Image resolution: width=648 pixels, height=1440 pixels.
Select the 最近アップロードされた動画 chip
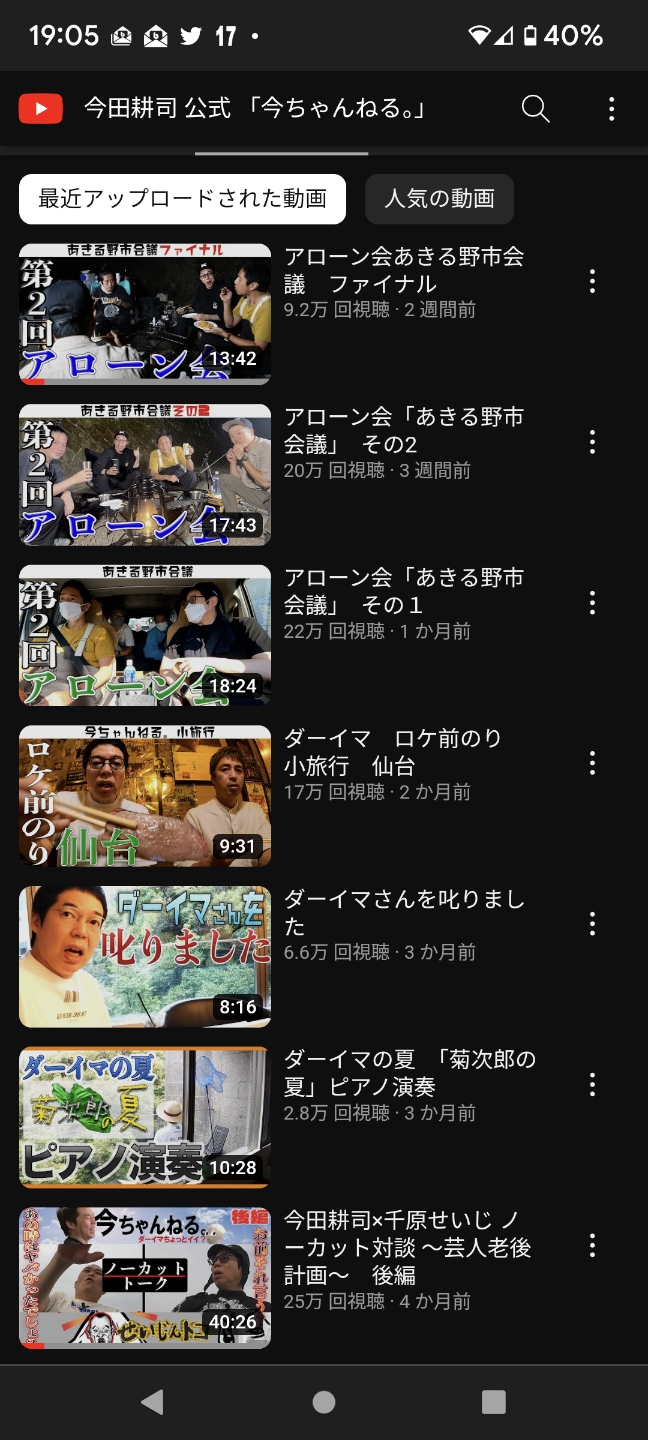pyautogui.click(x=182, y=199)
